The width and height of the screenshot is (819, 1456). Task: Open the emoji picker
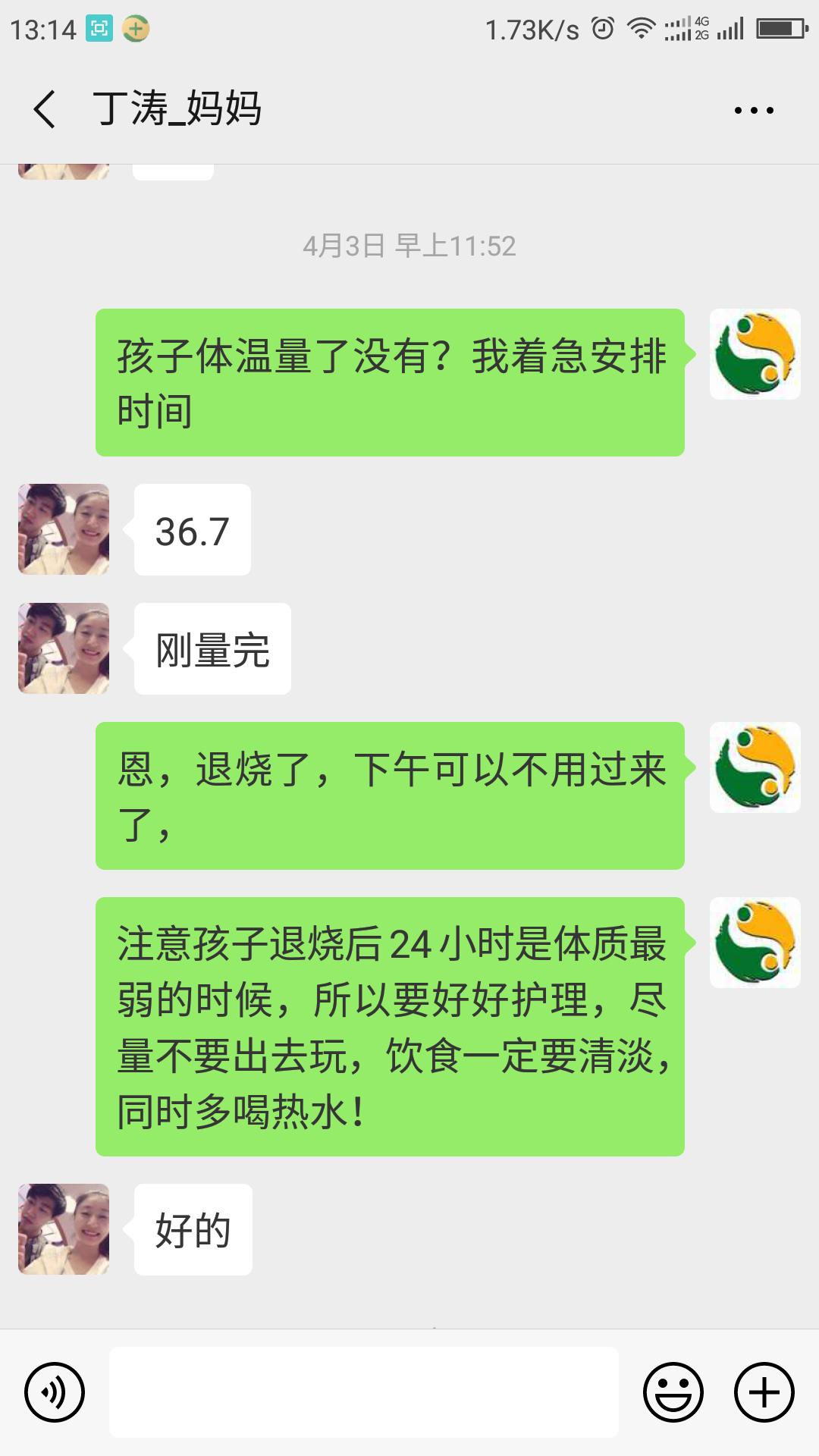[x=673, y=1392]
